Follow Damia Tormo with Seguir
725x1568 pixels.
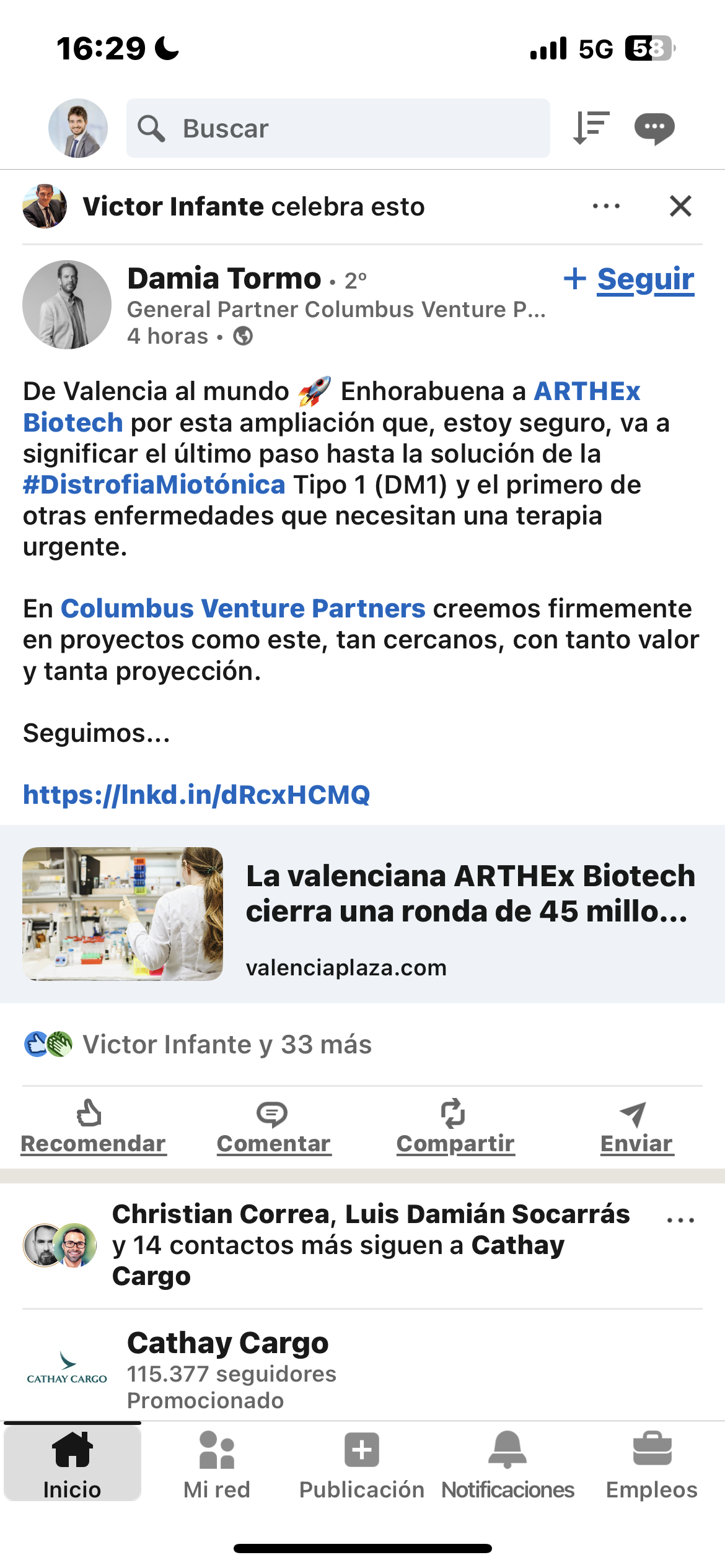tap(630, 279)
